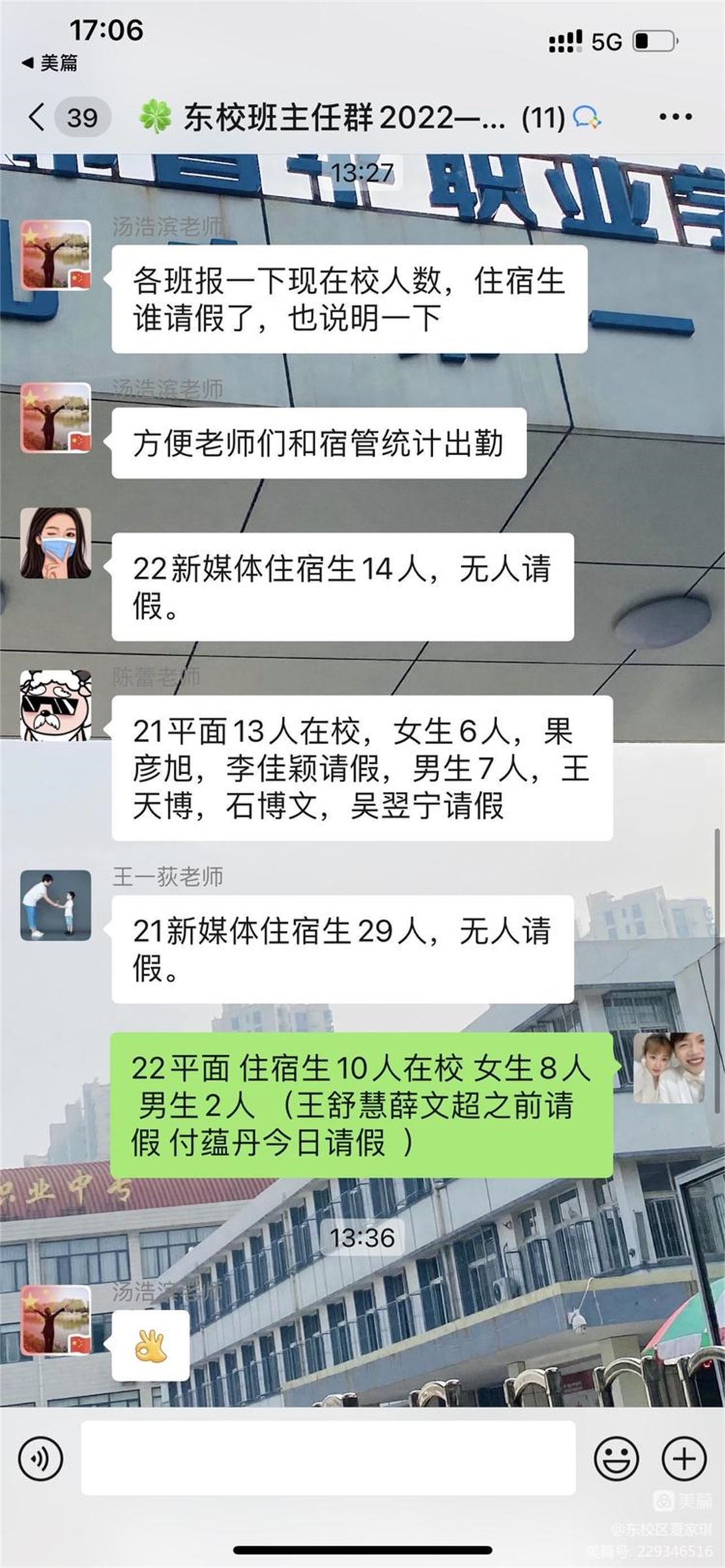
Task: Open 汤浩滨老师's avatar beside 方便老师们 message
Action: click(55, 418)
